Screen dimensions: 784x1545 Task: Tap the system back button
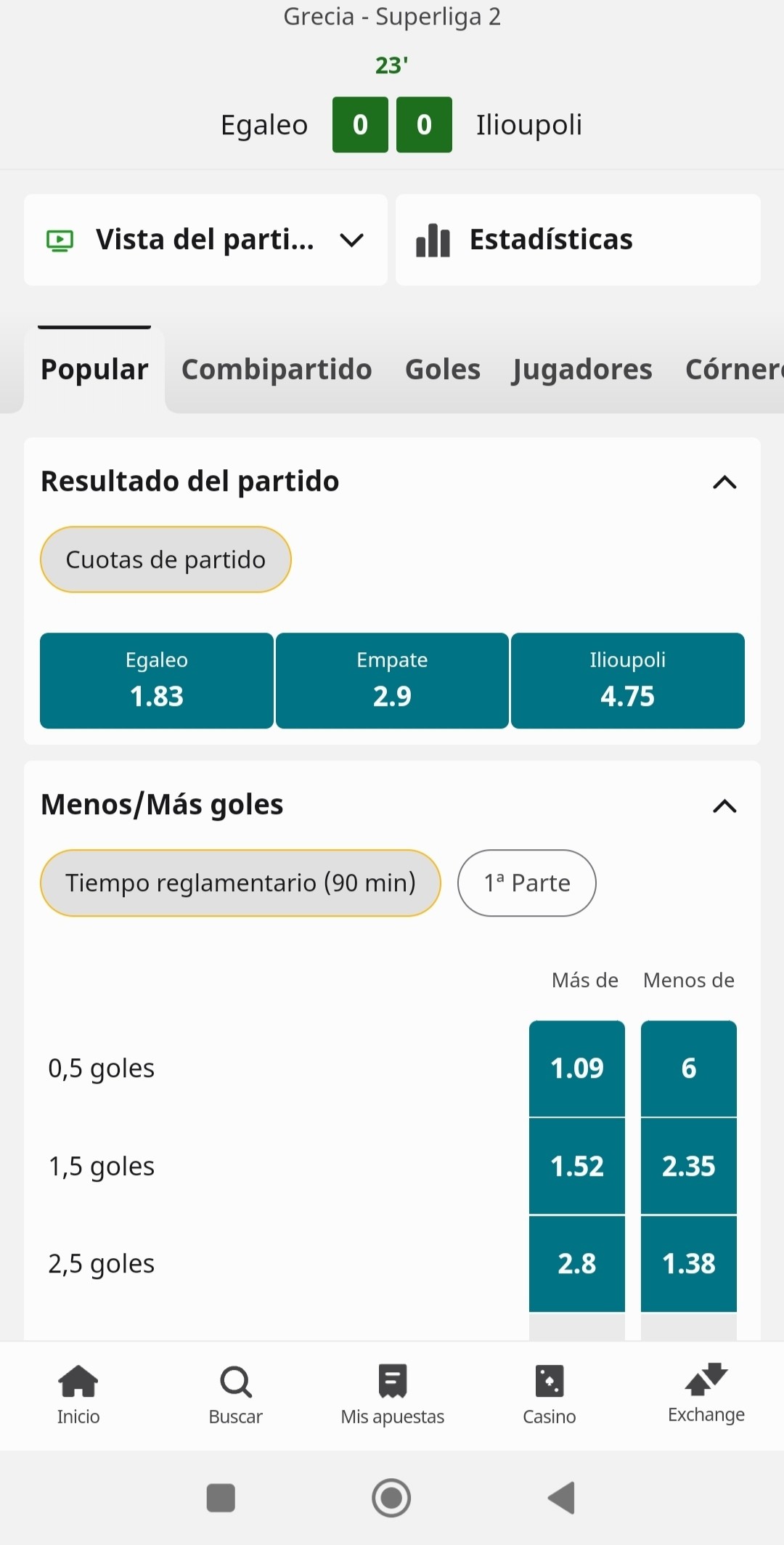[x=562, y=1497]
